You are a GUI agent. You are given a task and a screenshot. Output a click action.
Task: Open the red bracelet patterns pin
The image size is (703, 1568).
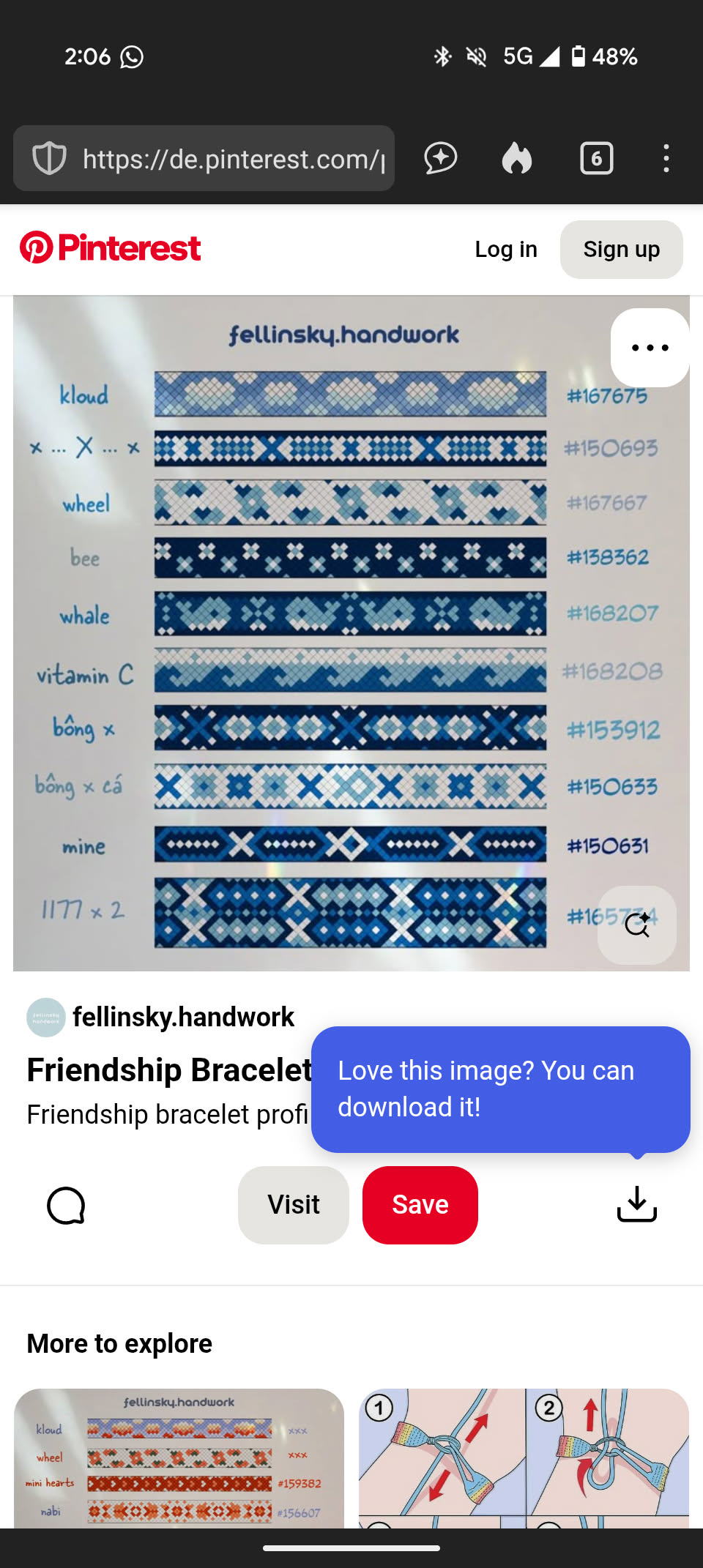(x=179, y=1457)
